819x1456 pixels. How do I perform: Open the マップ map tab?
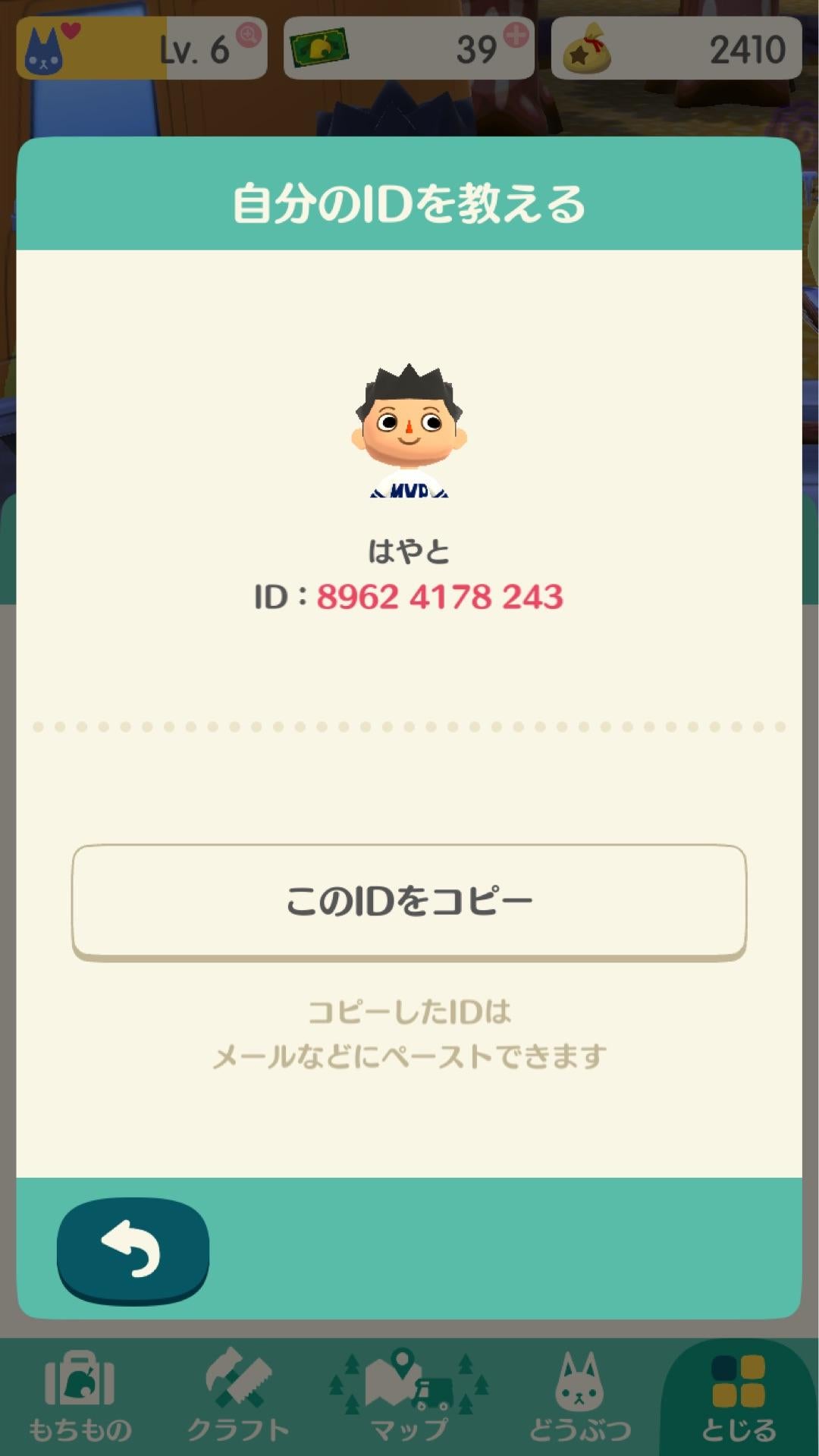click(409, 1397)
